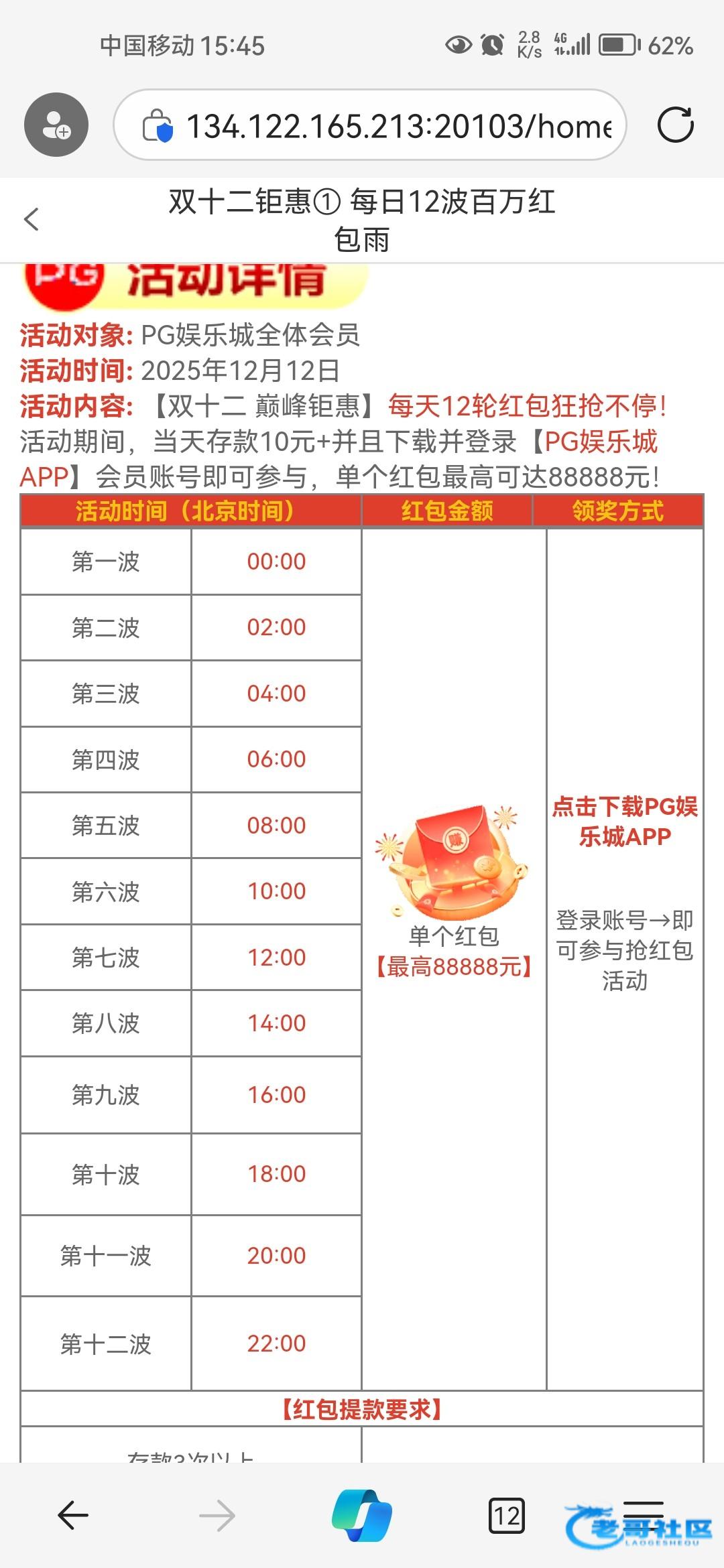Reload the current page
This screenshot has height=1568, width=724.
click(x=675, y=125)
